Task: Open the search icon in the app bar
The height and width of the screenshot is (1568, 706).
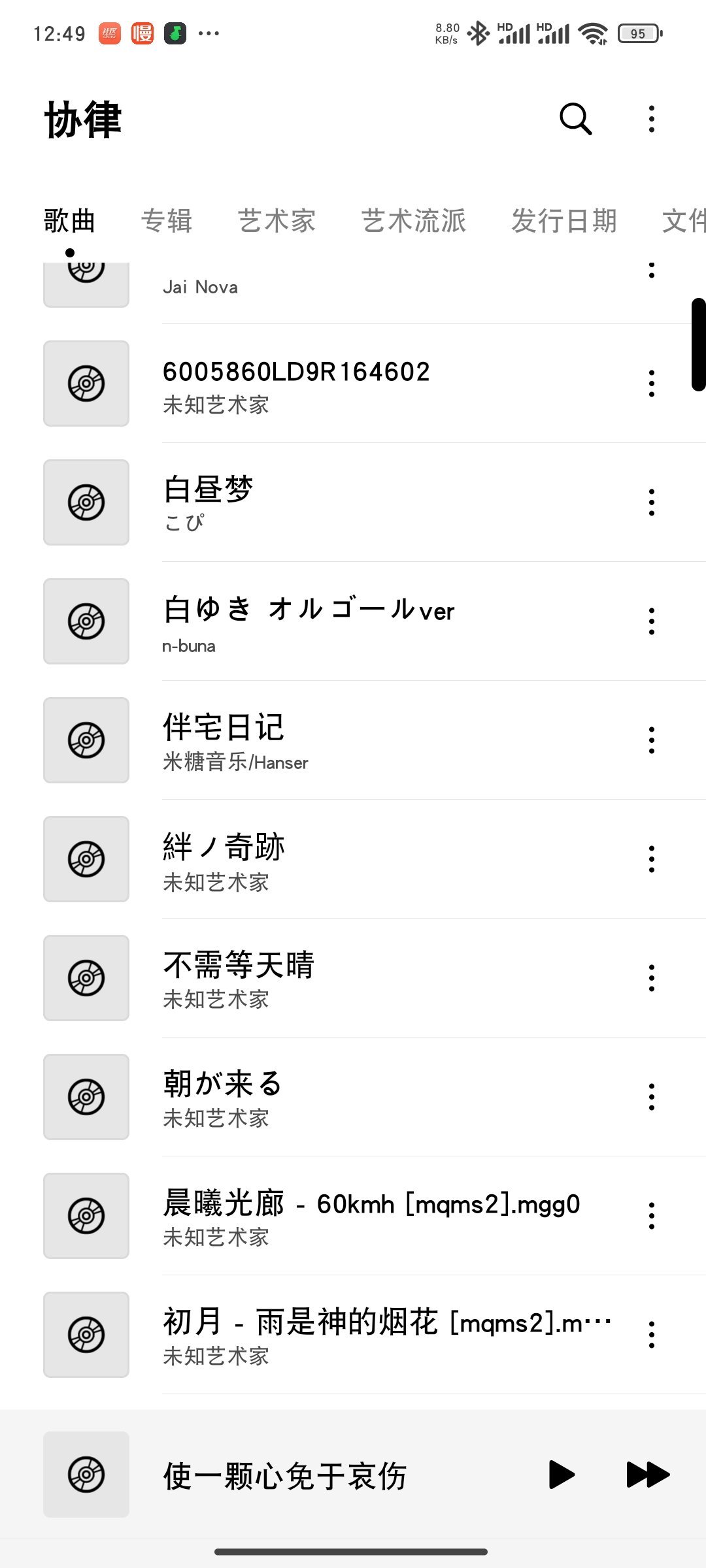Action: 576,119
